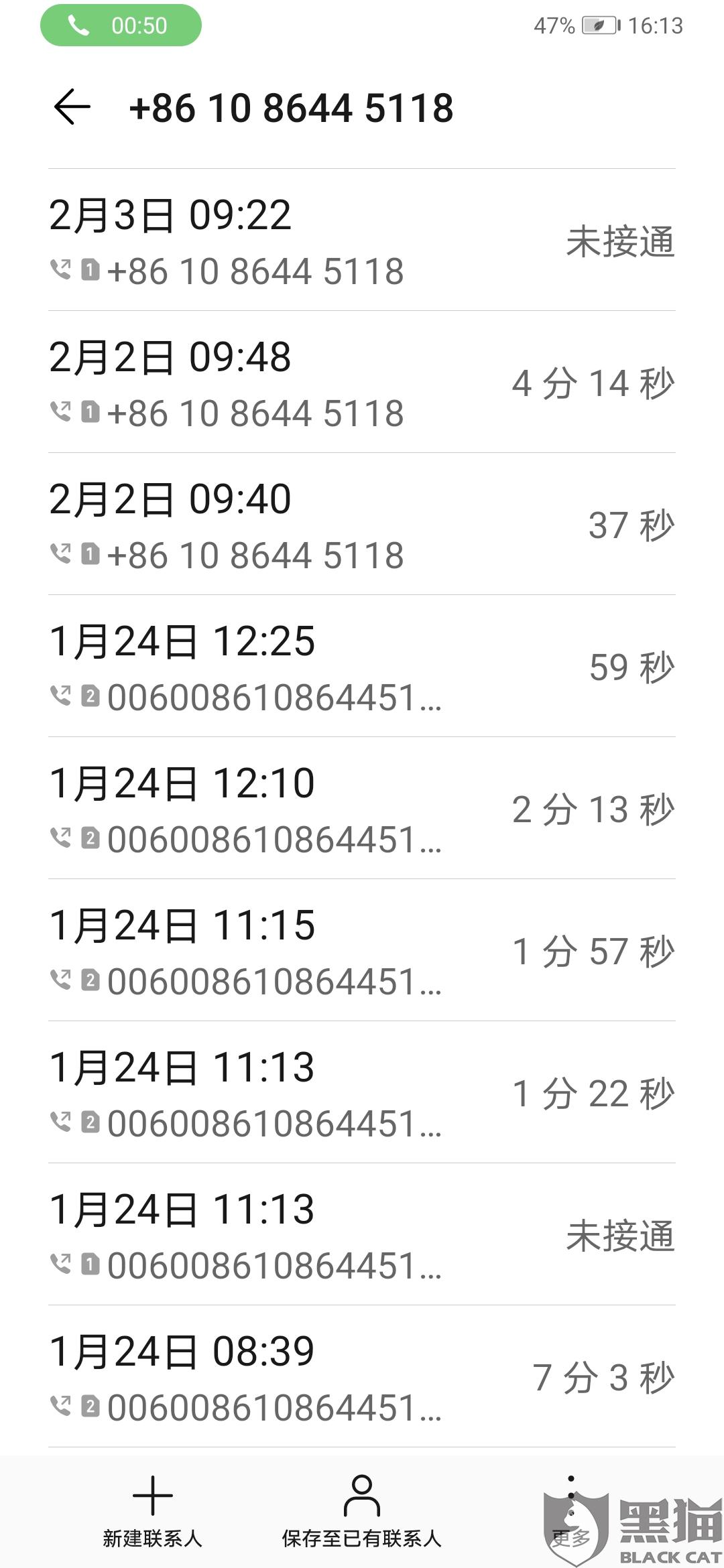Open the 2月3日 09:22 missed call entry
This screenshot has height=1568, width=724.
click(x=362, y=240)
